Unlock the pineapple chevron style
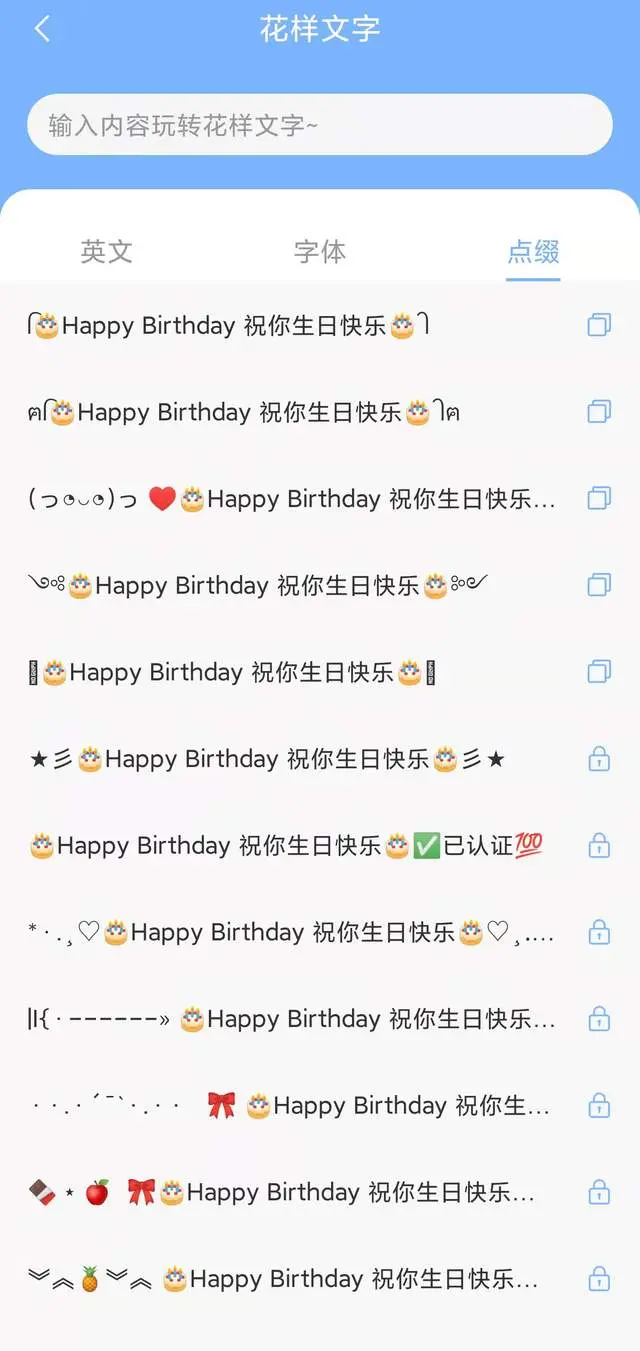640x1351 pixels. tap(598, 1279)
